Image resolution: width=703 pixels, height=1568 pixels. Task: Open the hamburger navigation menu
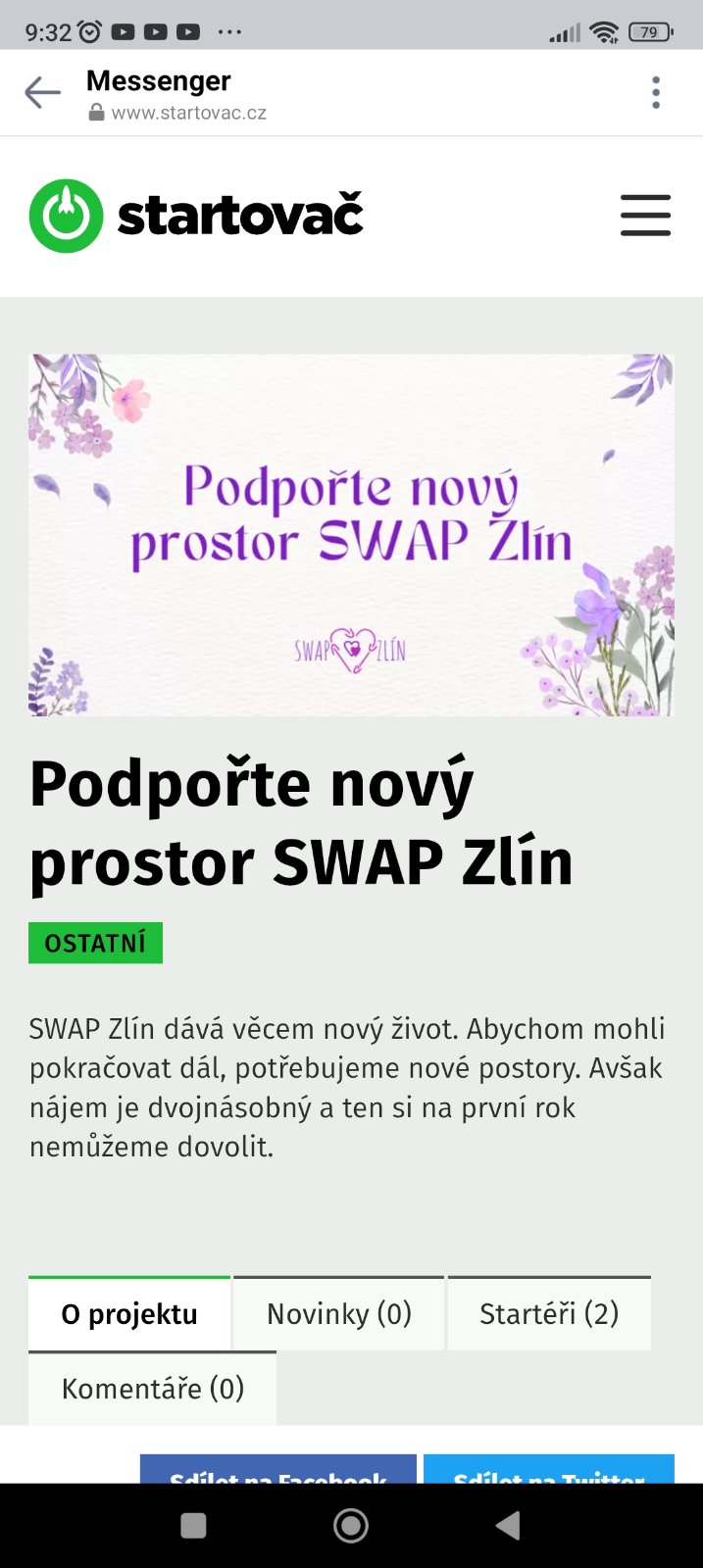645,215
